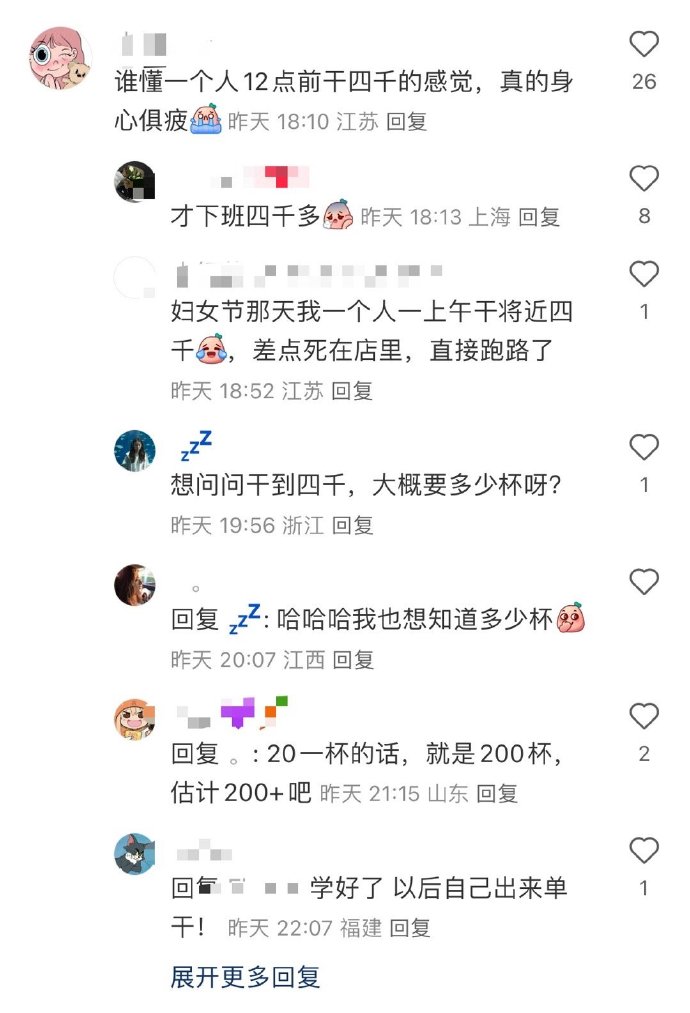690x1013 pixels.
Task: Like the 才下班四千多 reply
Action: coord(644,179)
